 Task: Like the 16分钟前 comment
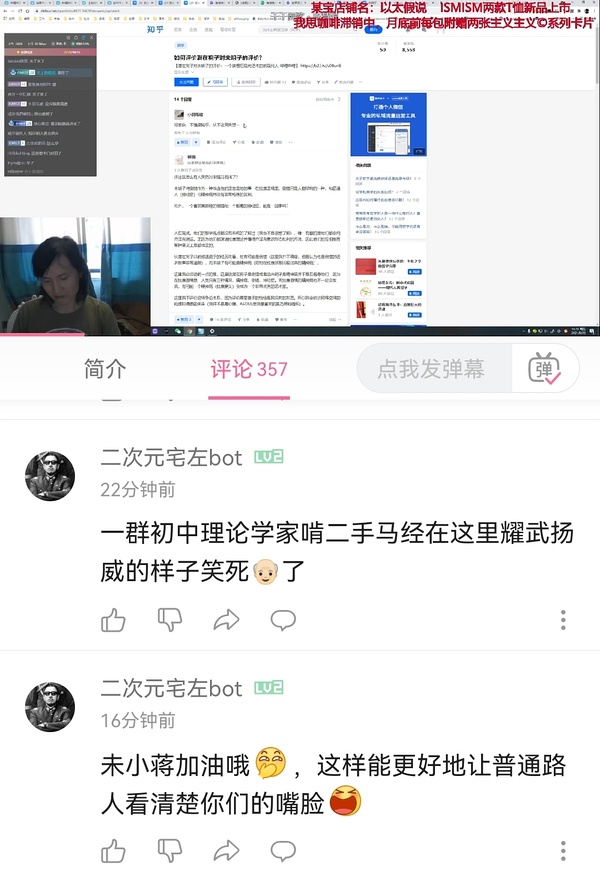114,851
